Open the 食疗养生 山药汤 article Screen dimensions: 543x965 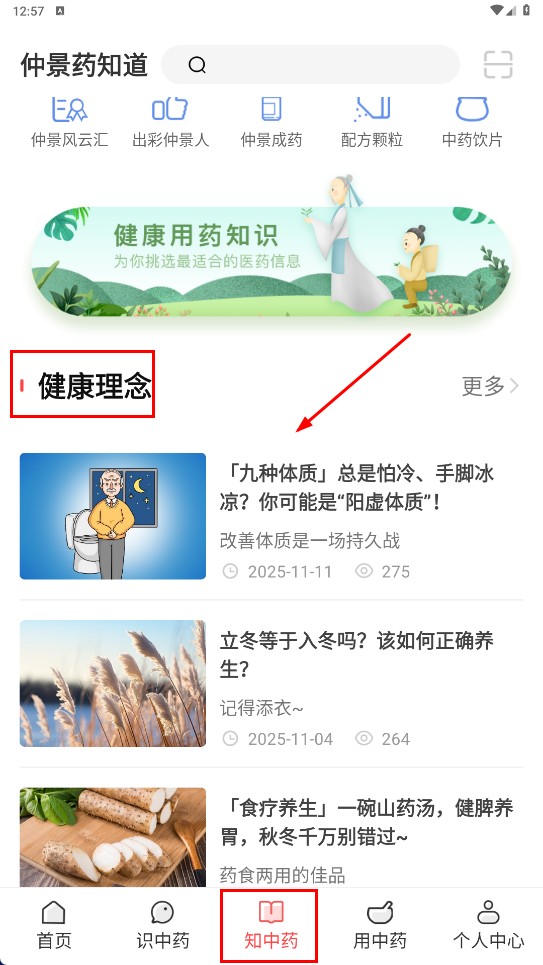tap(271, 837)
